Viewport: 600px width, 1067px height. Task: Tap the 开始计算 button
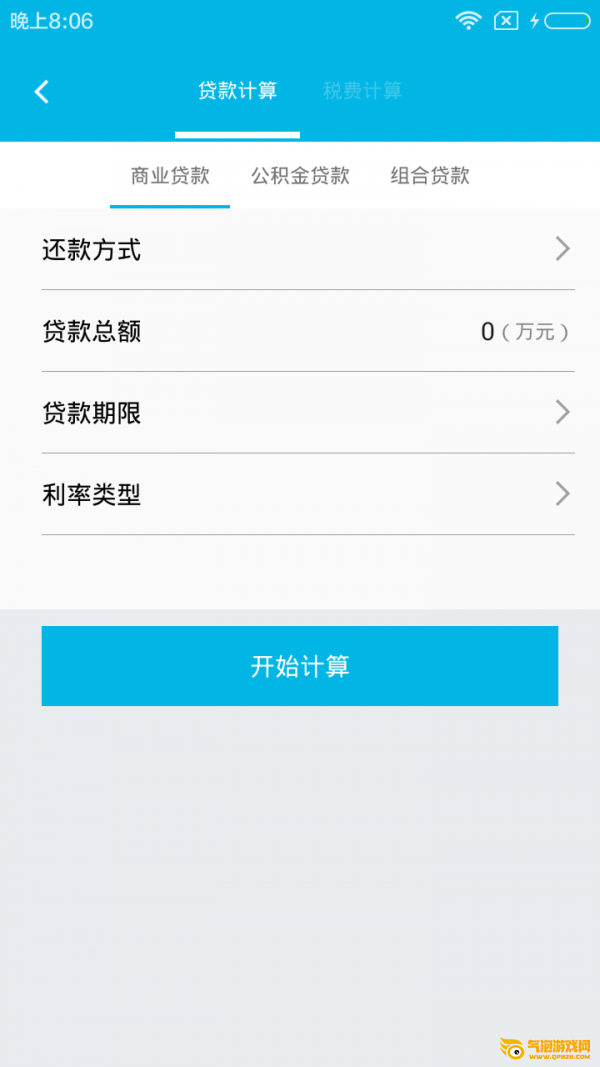point(300,666)
